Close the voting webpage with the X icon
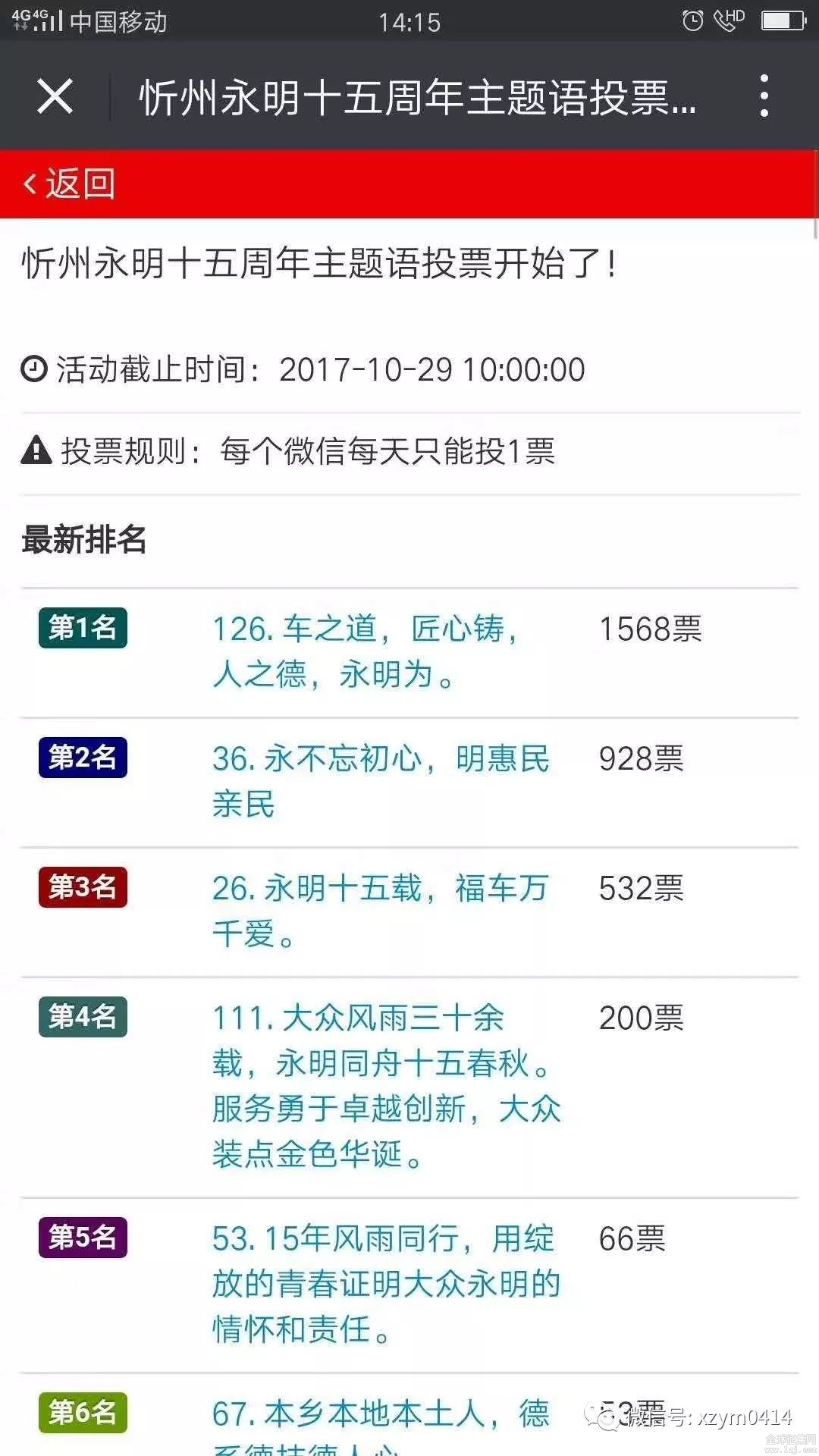Screen dimensions: 819x1456 point(55,97)
